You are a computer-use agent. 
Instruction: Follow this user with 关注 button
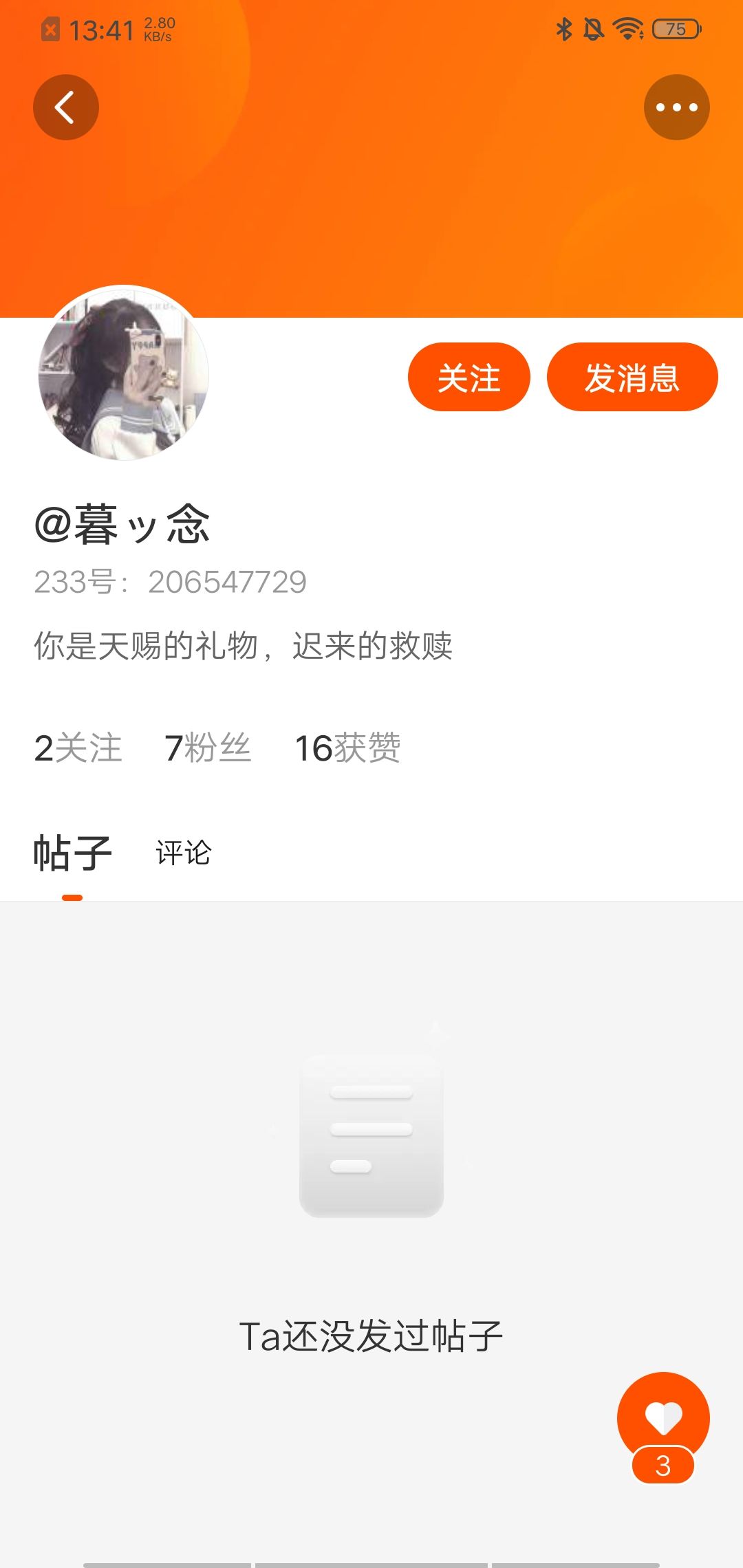(469, 377)
